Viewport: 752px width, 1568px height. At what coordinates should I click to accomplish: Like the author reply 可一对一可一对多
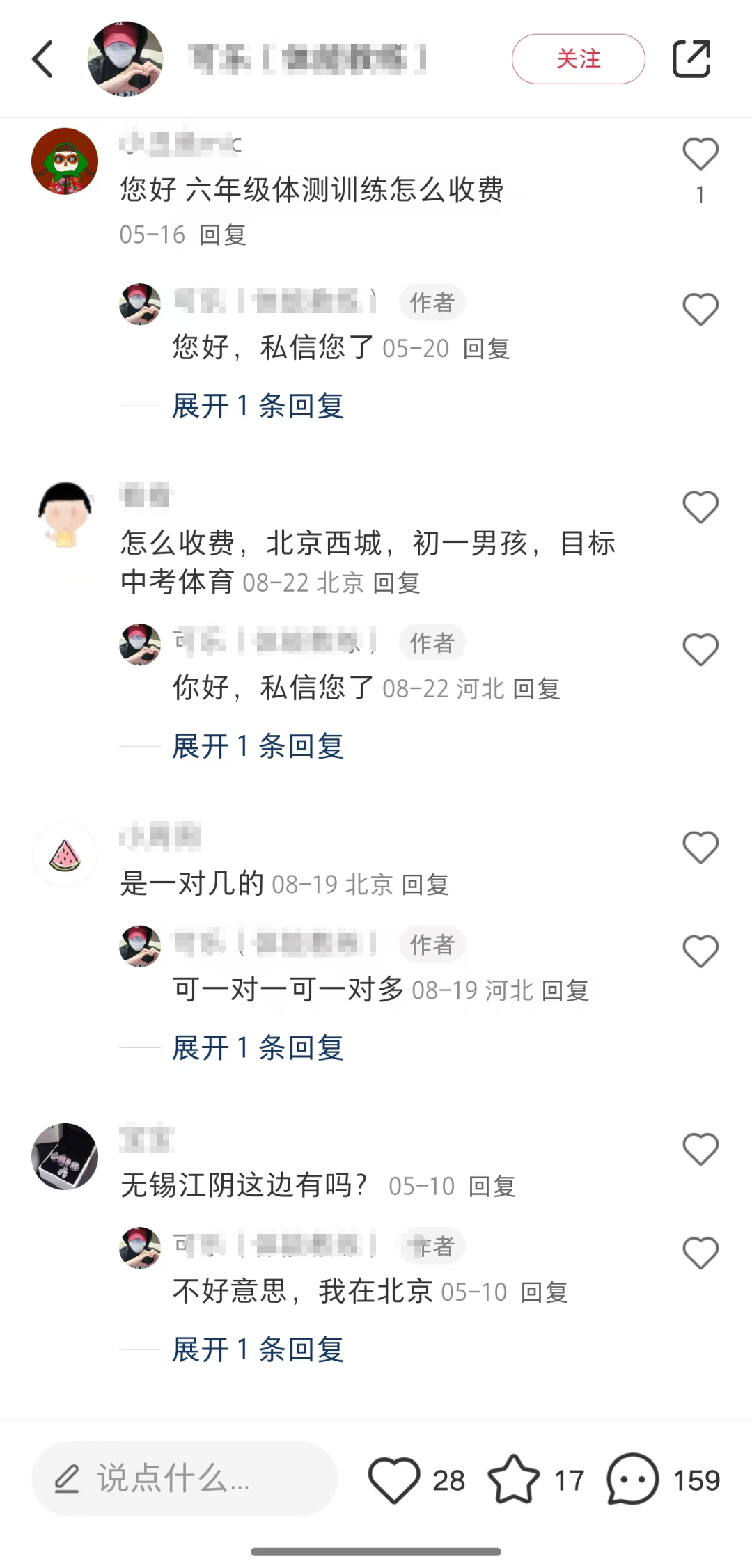coord(700,951)
